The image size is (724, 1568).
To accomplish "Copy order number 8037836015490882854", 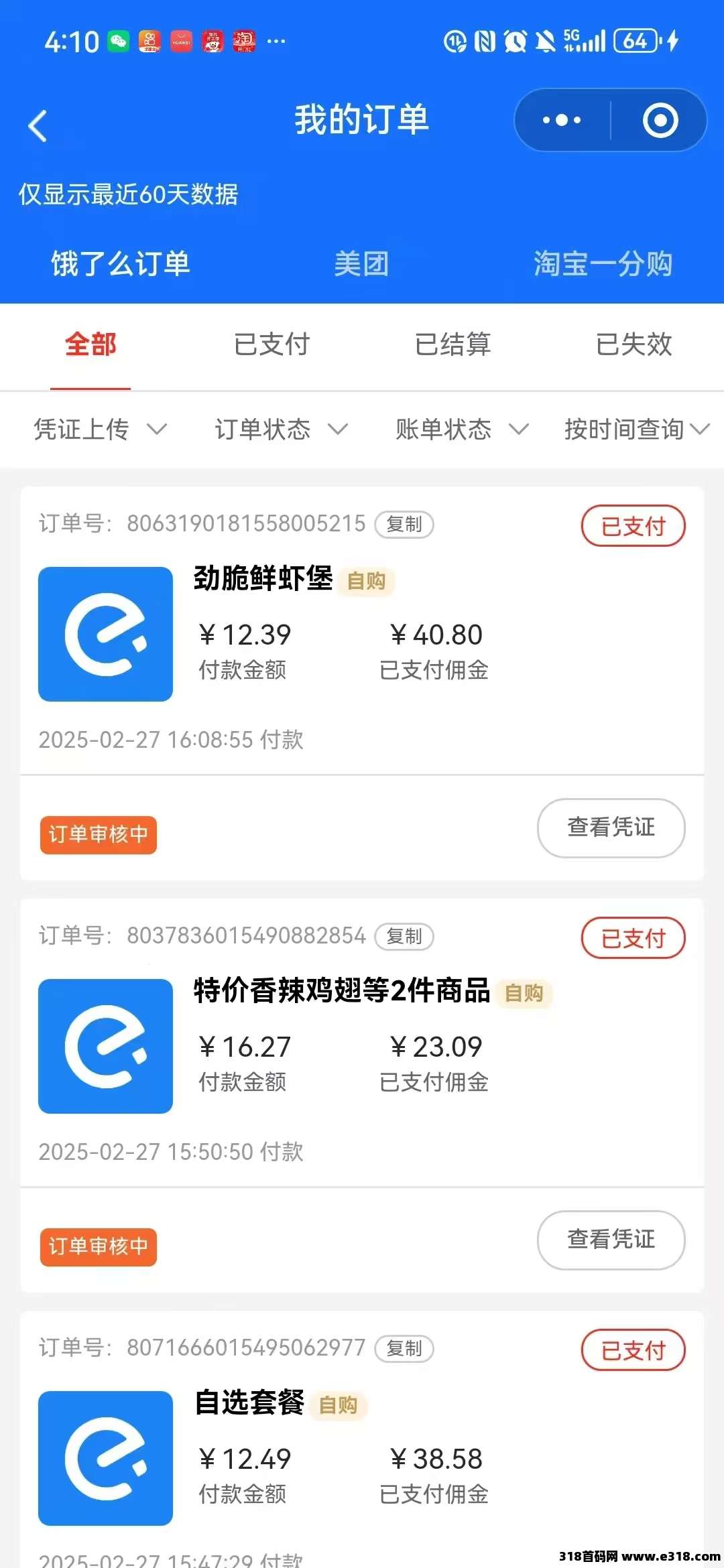I will [404, 936].
